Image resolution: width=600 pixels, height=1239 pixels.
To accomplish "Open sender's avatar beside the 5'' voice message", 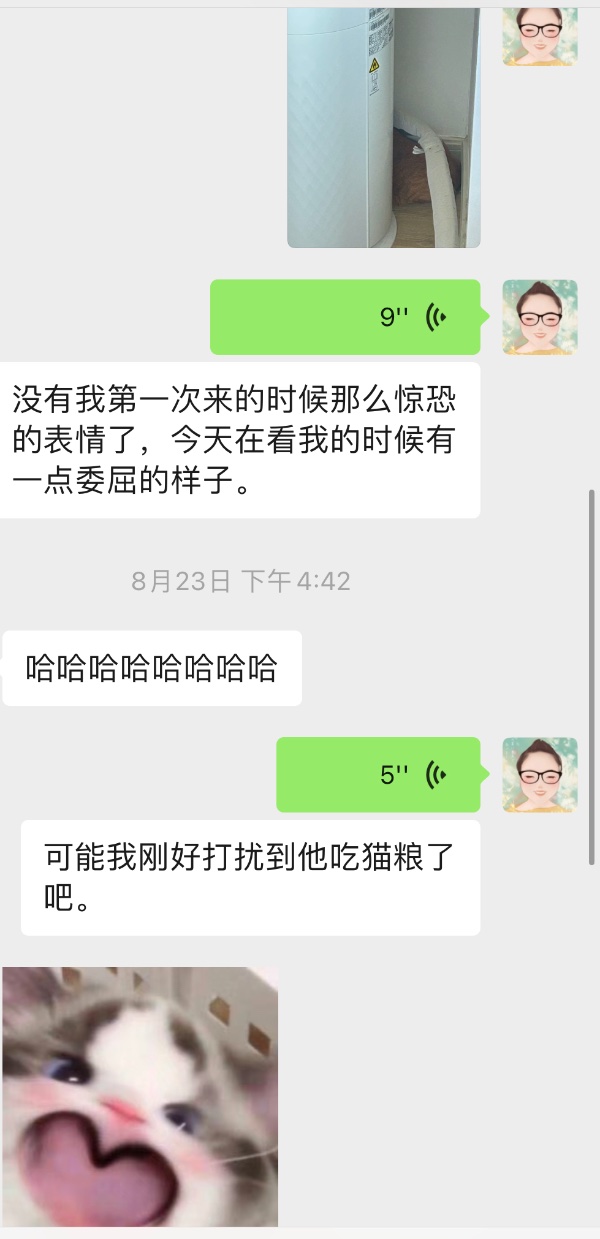I will [540, 774].
